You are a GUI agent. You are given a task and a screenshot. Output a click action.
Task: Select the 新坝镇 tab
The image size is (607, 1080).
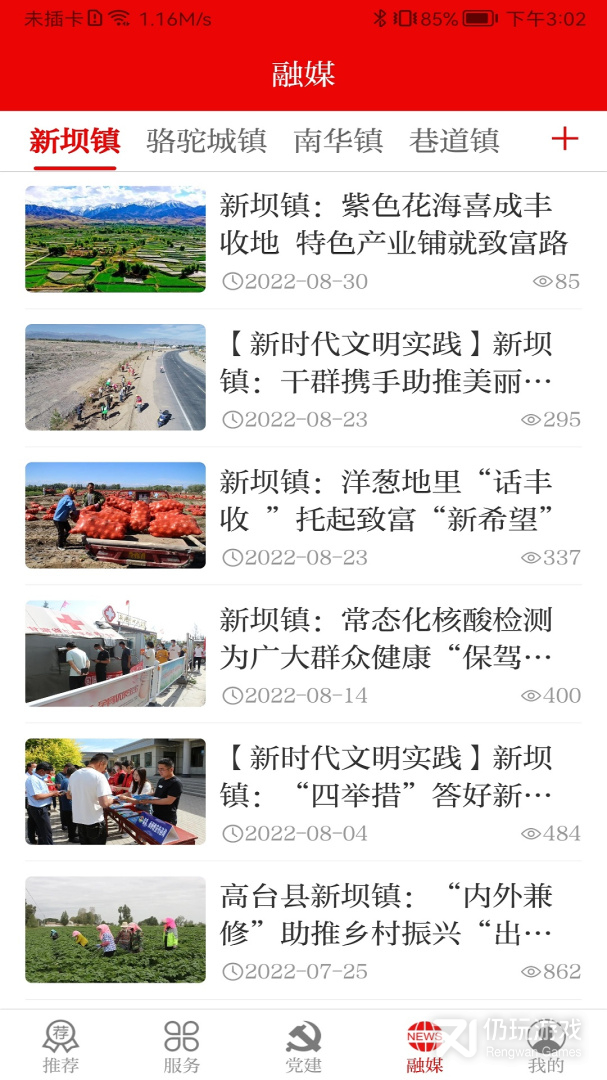pos(75,140)
